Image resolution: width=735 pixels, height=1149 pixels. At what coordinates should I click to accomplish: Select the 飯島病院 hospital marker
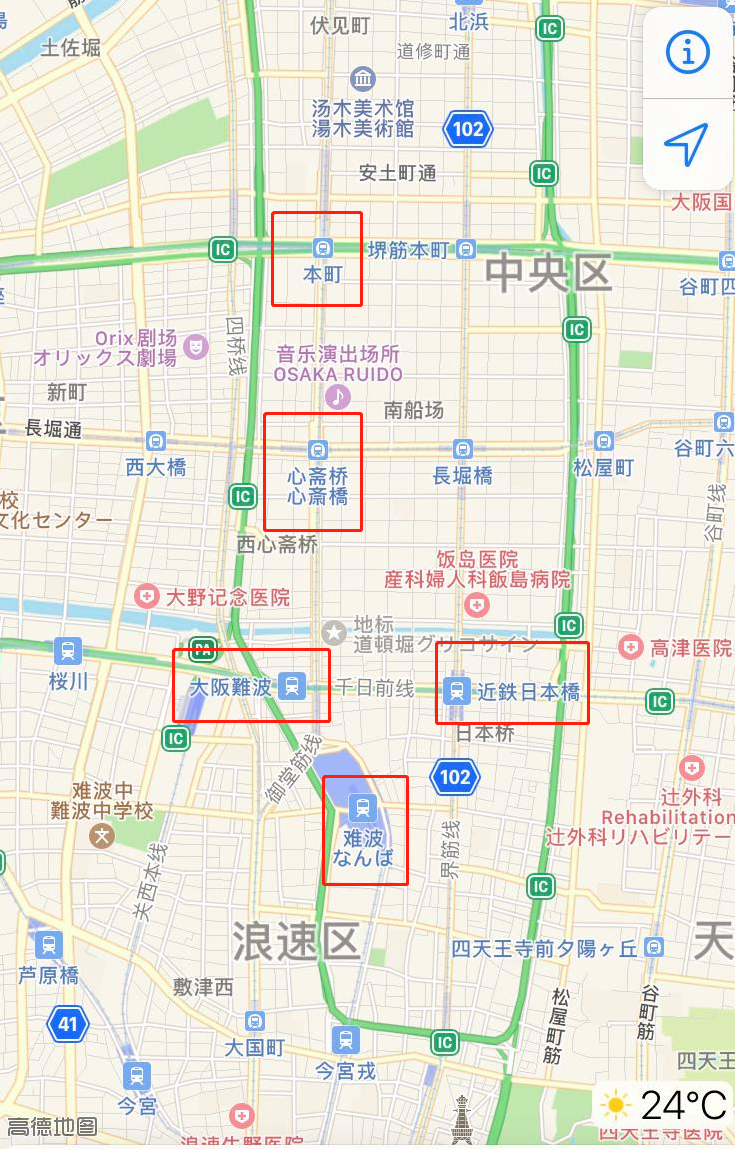pos(478,604)
